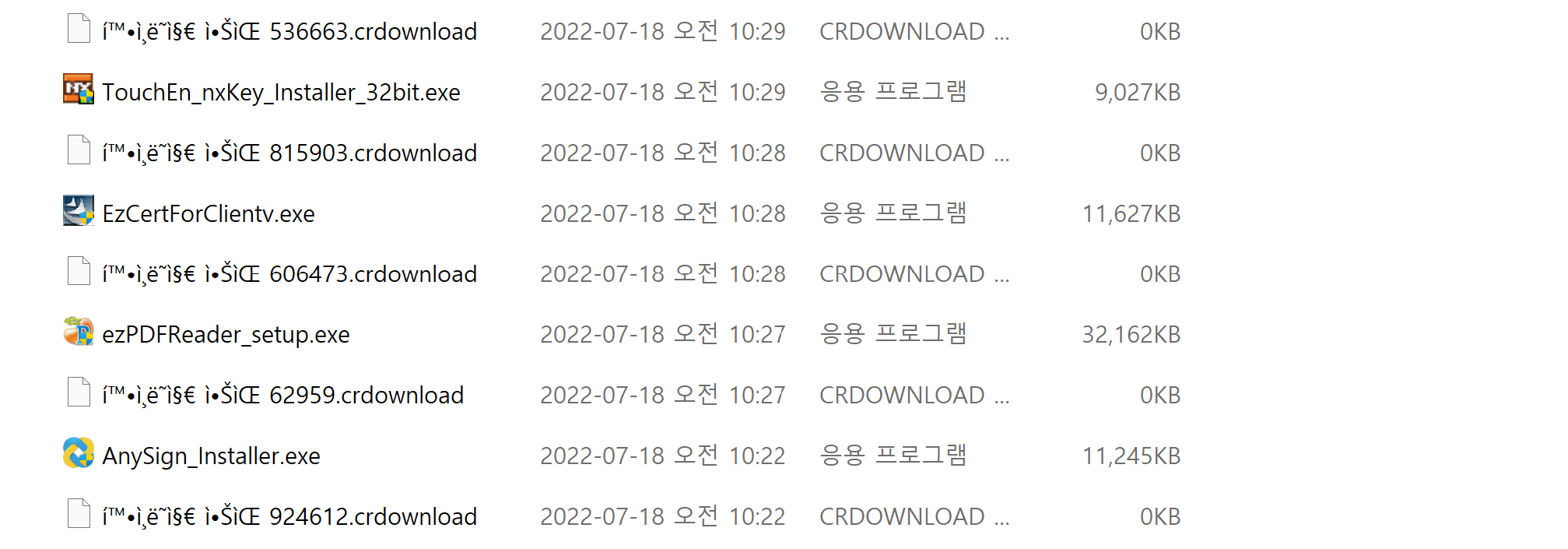Open TouchEn_nxKey_Installer_32bit.exe
1568x549 pixels.
pyautogui.click(x=281, y=93)
